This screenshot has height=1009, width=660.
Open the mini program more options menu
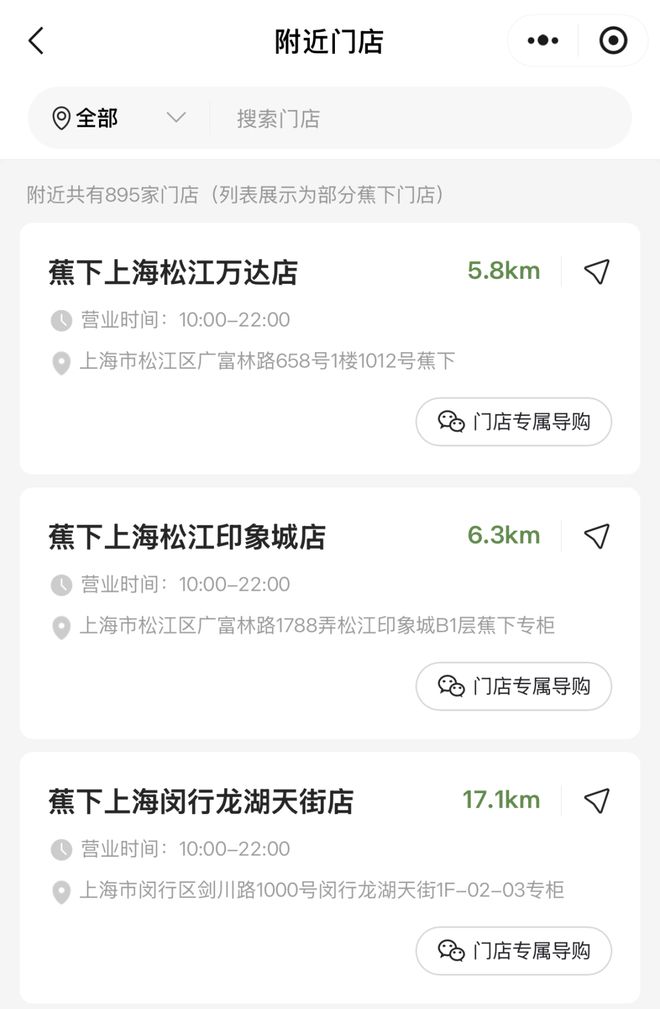coord(542,41)
